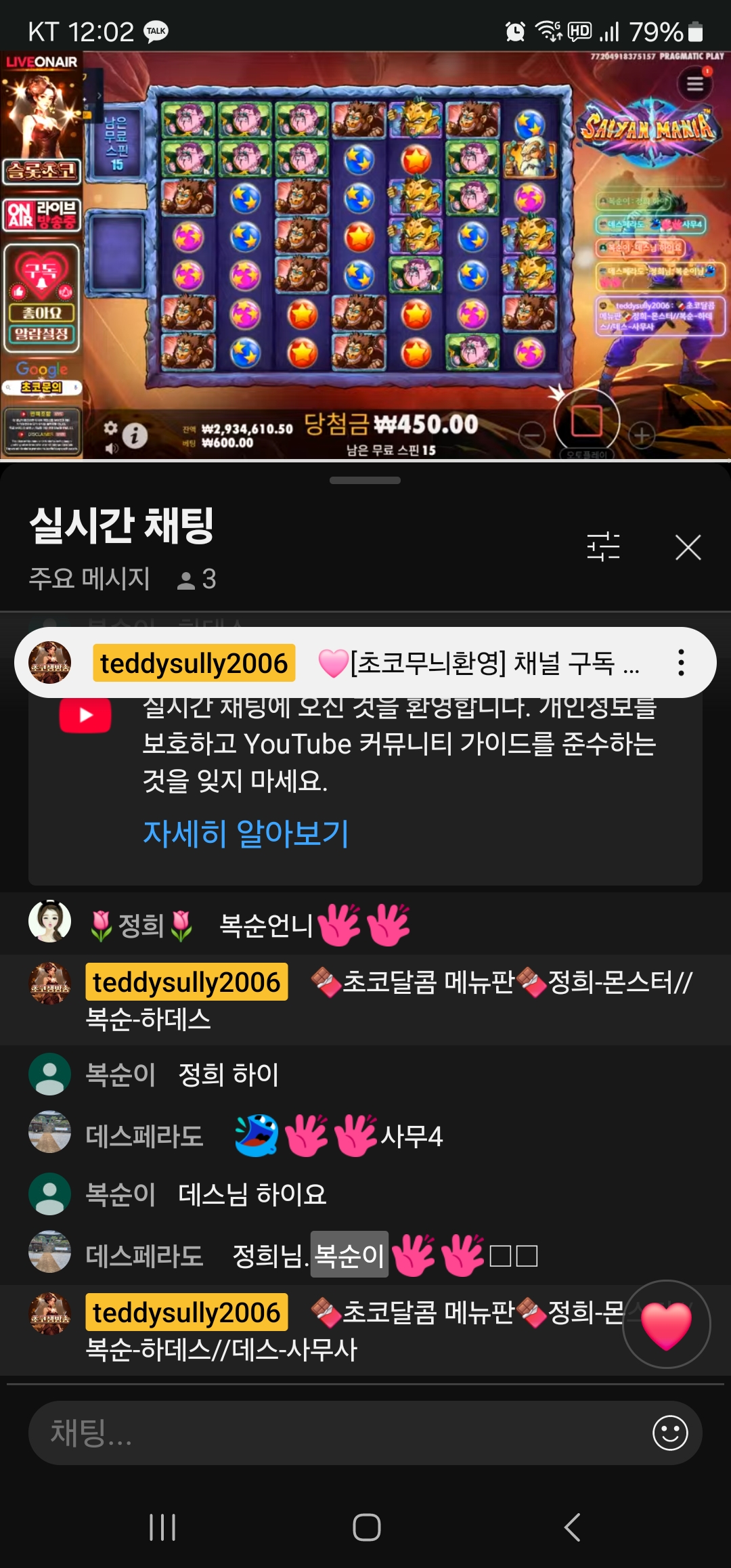Go back with the system back button

572,1527
